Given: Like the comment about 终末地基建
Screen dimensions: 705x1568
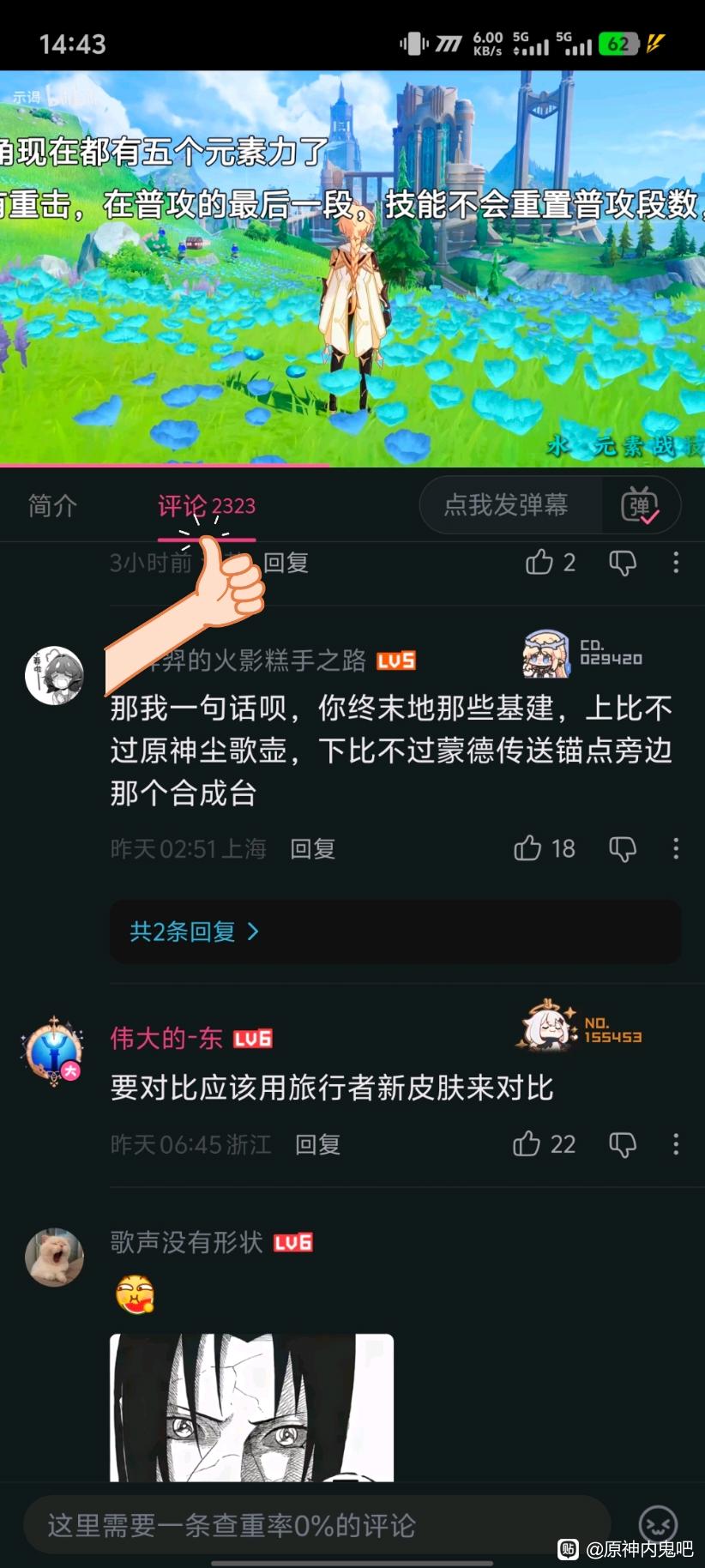Looking at the screenshot, I should (x=528, y=848).
